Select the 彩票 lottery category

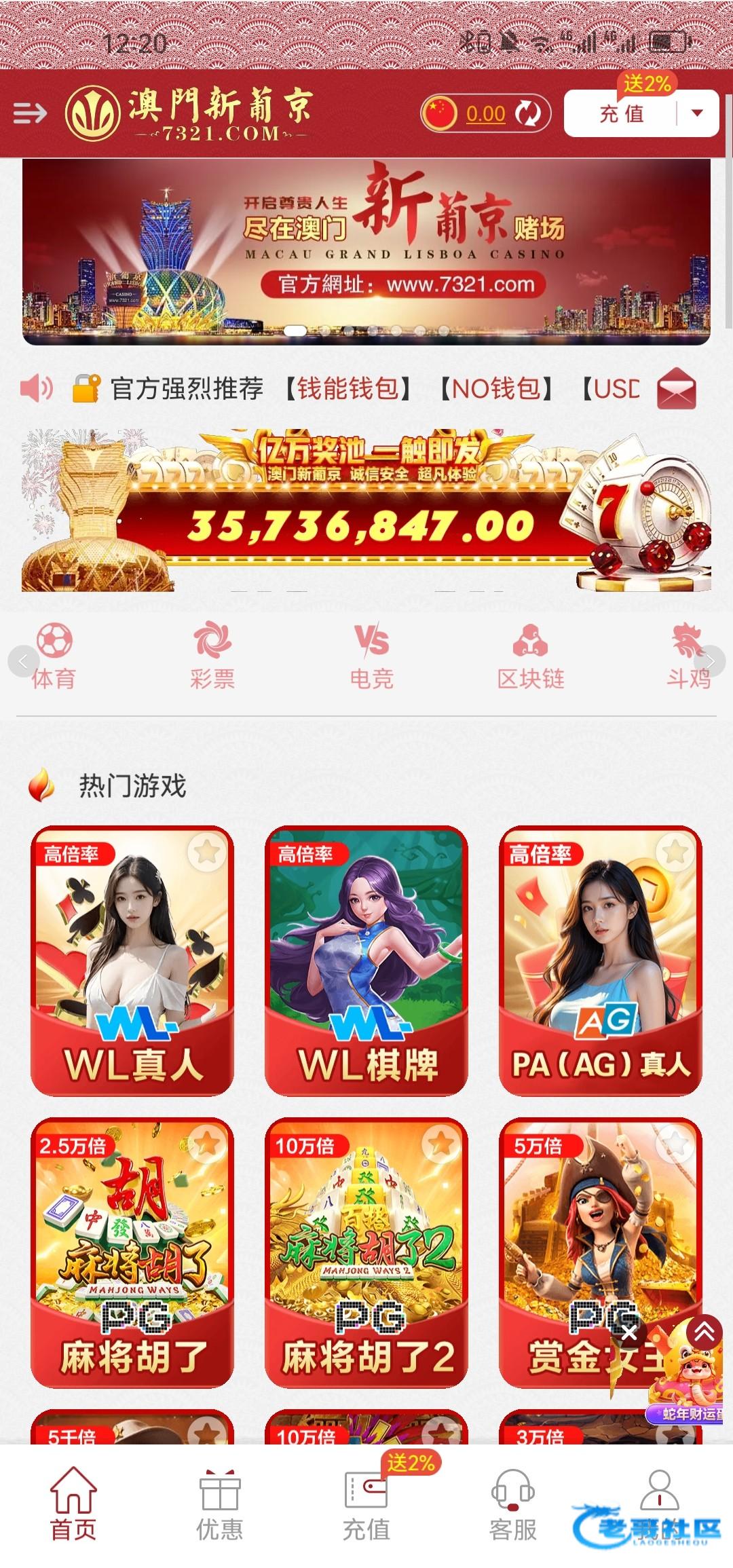pyautogui.click(x=212, y=657)
